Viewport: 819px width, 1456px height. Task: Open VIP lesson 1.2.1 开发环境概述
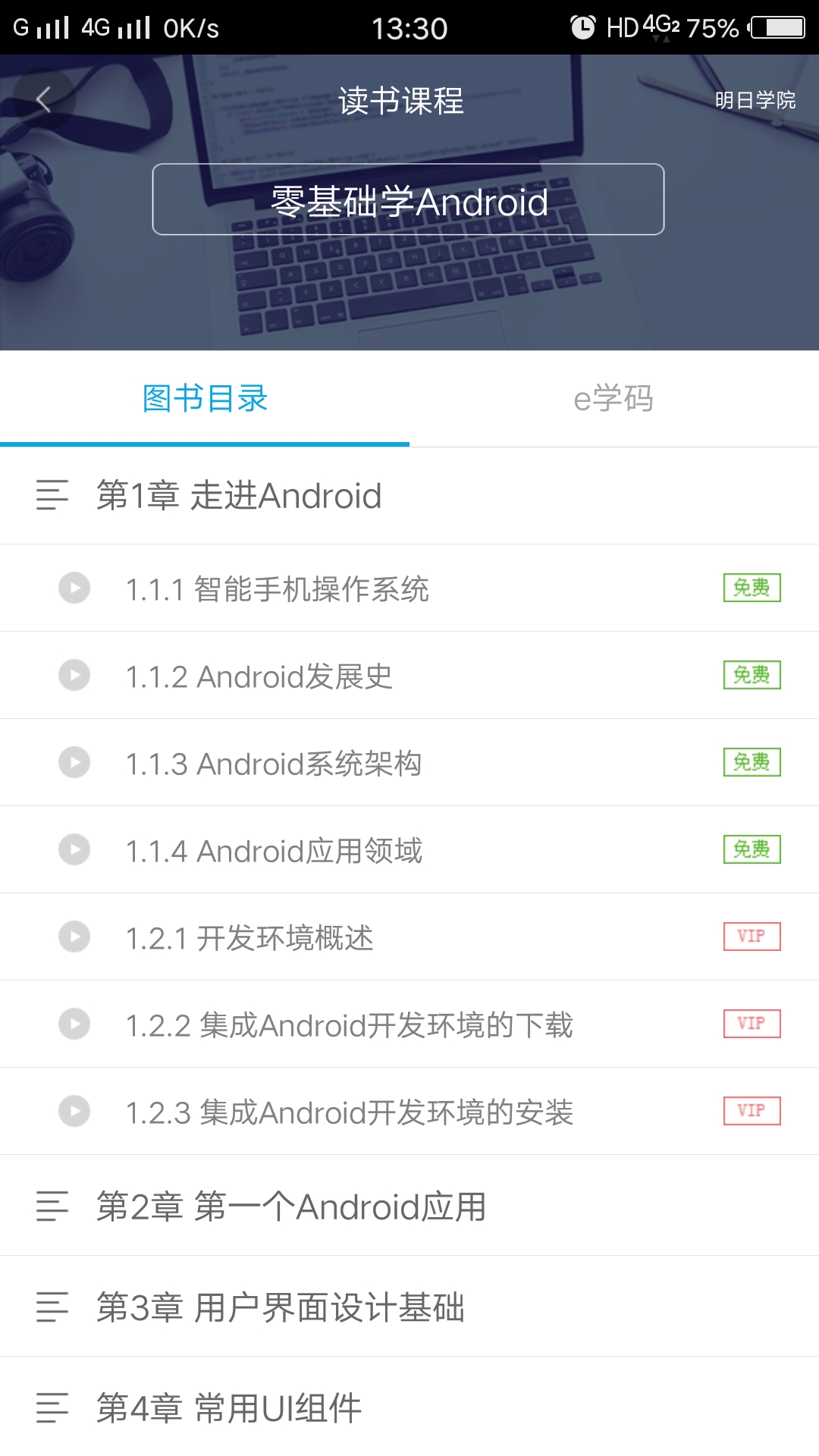tap(409, 937)
